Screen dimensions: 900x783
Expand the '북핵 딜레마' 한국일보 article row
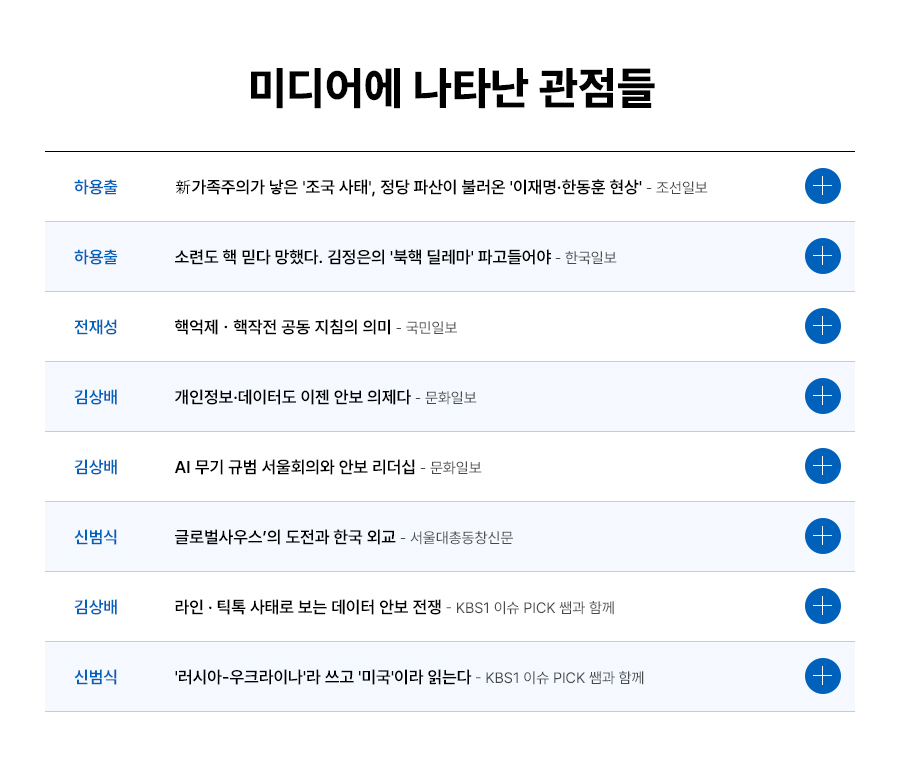click(822, 256)
